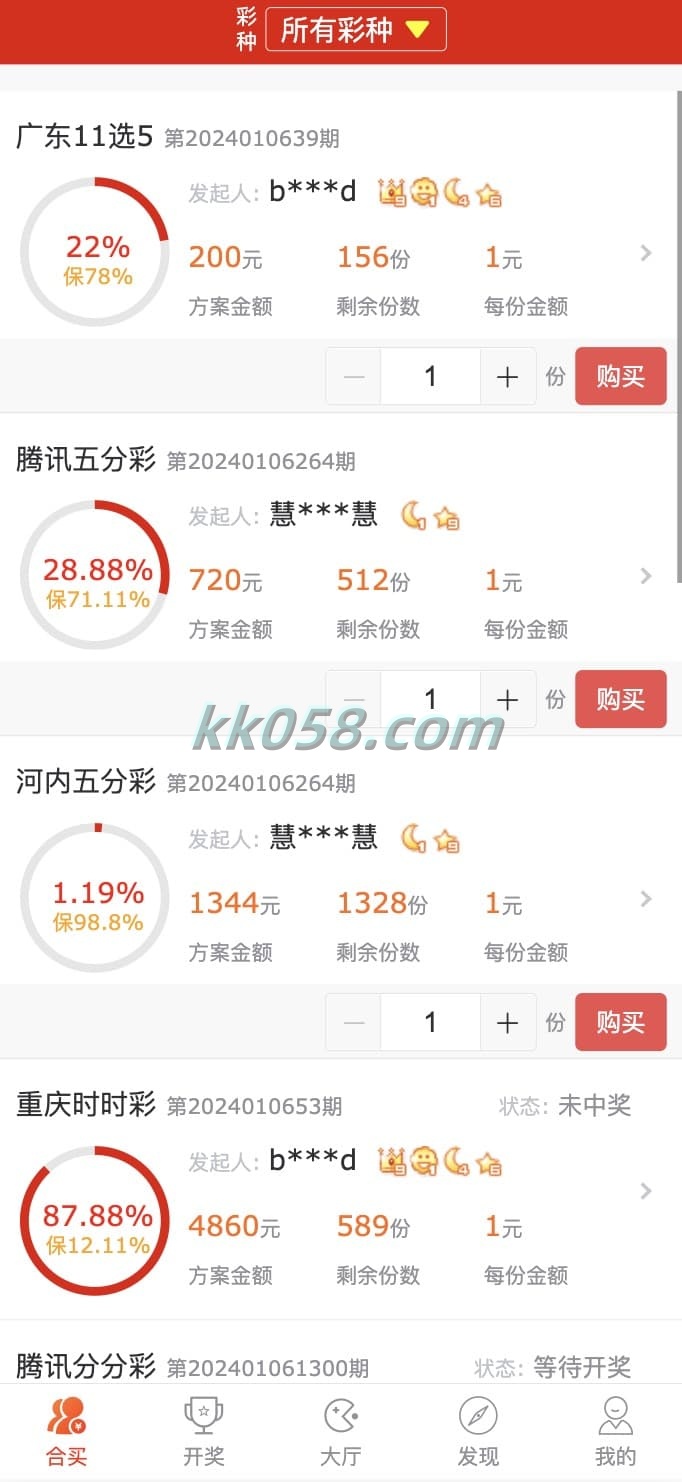The width and height of the screenshot is (682, 1482).
Task: Switch to the 大厅 tab
Action: [x=341, y=1432]
